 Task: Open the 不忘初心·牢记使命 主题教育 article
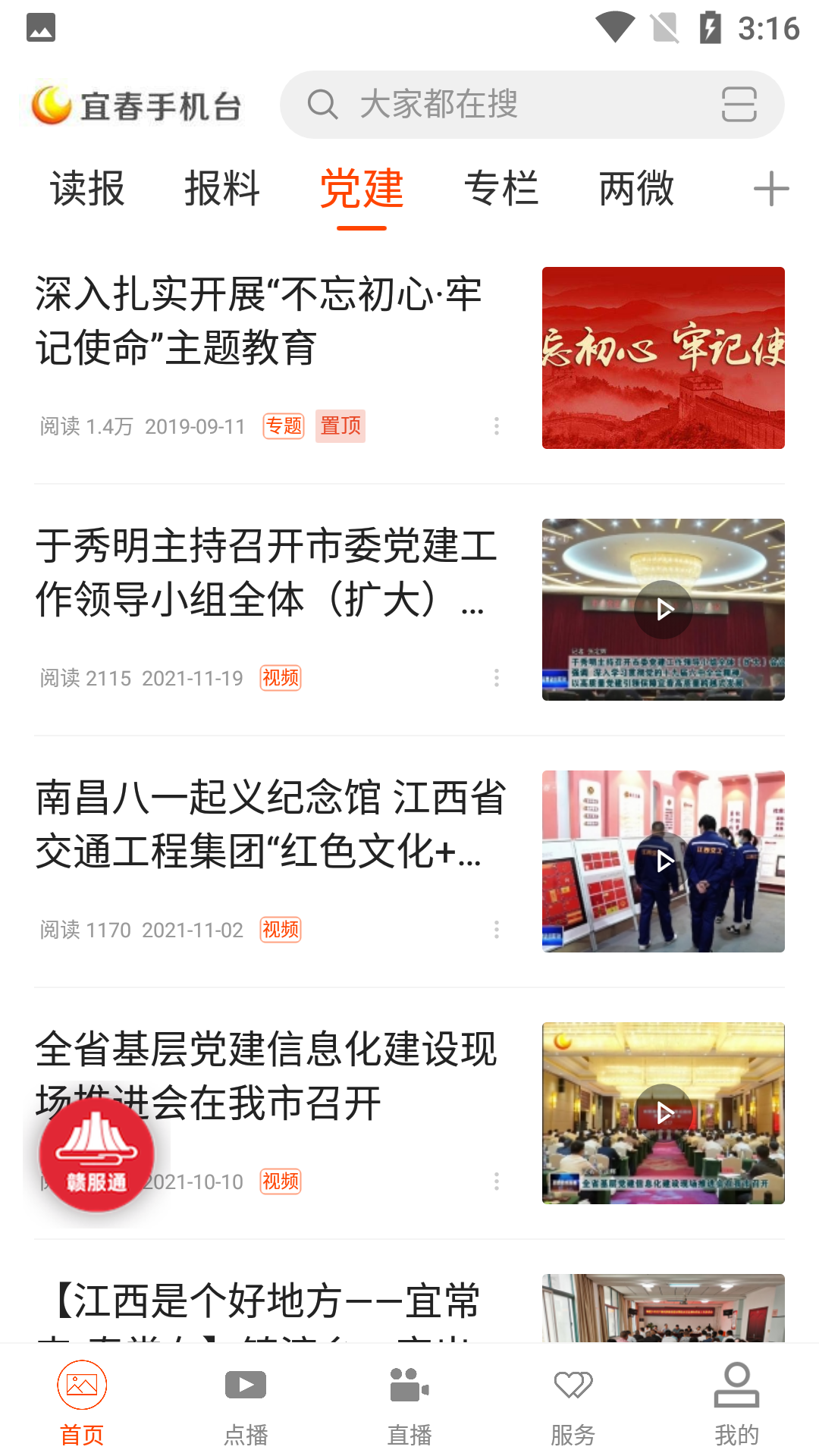coord(258,321)
